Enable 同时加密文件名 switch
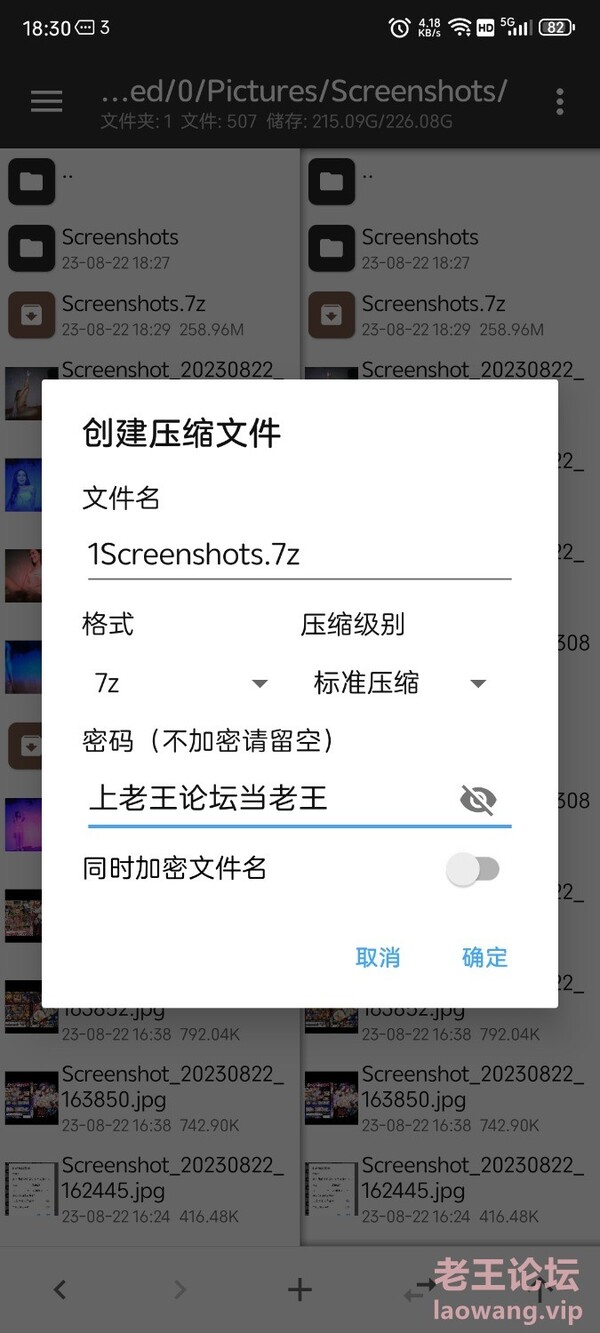 click(x=473, y=869)
